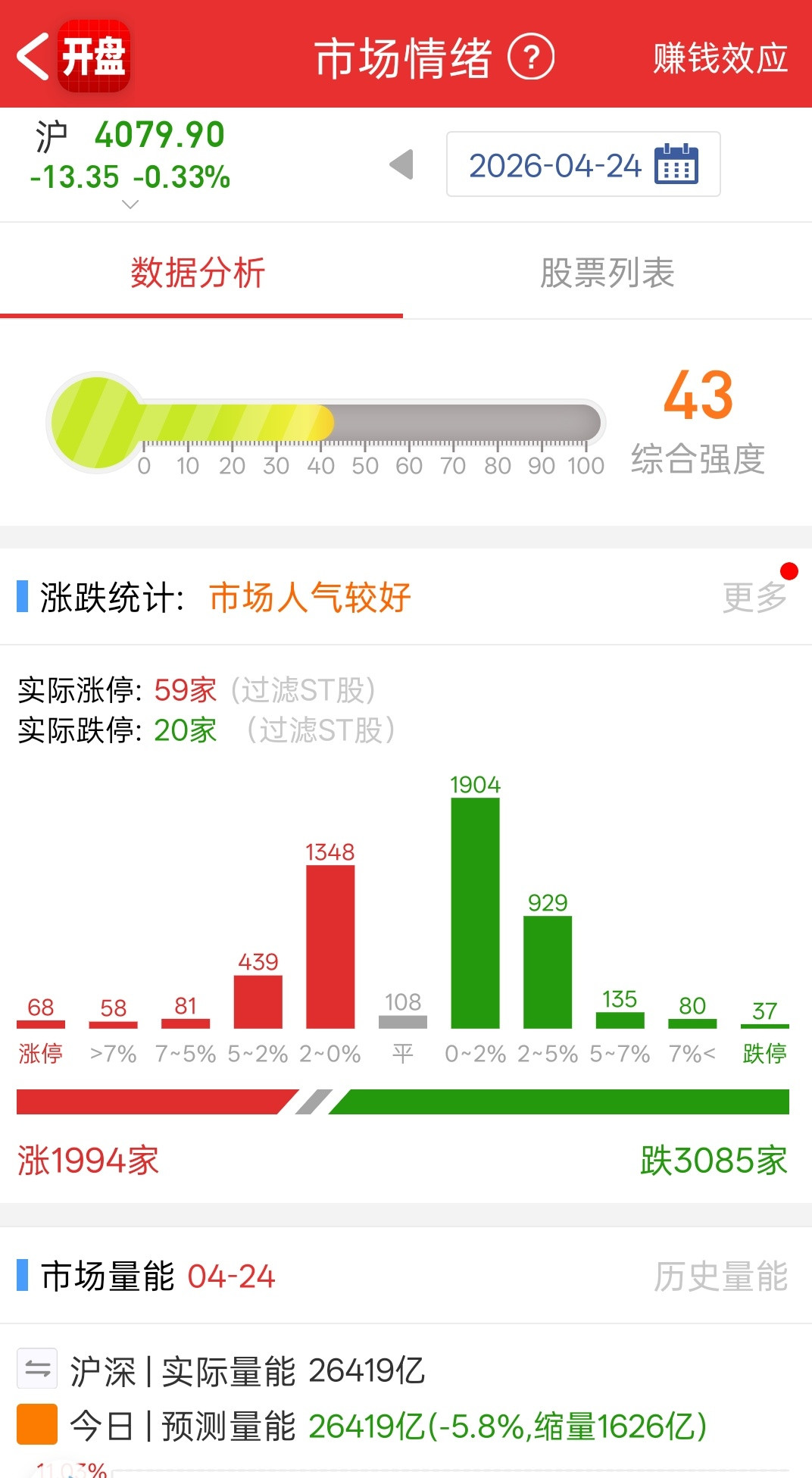Viewport: 812px width, 1478px height.
Task: Tap the red notification dot near 更多
Action: click(x=789, y=570)
